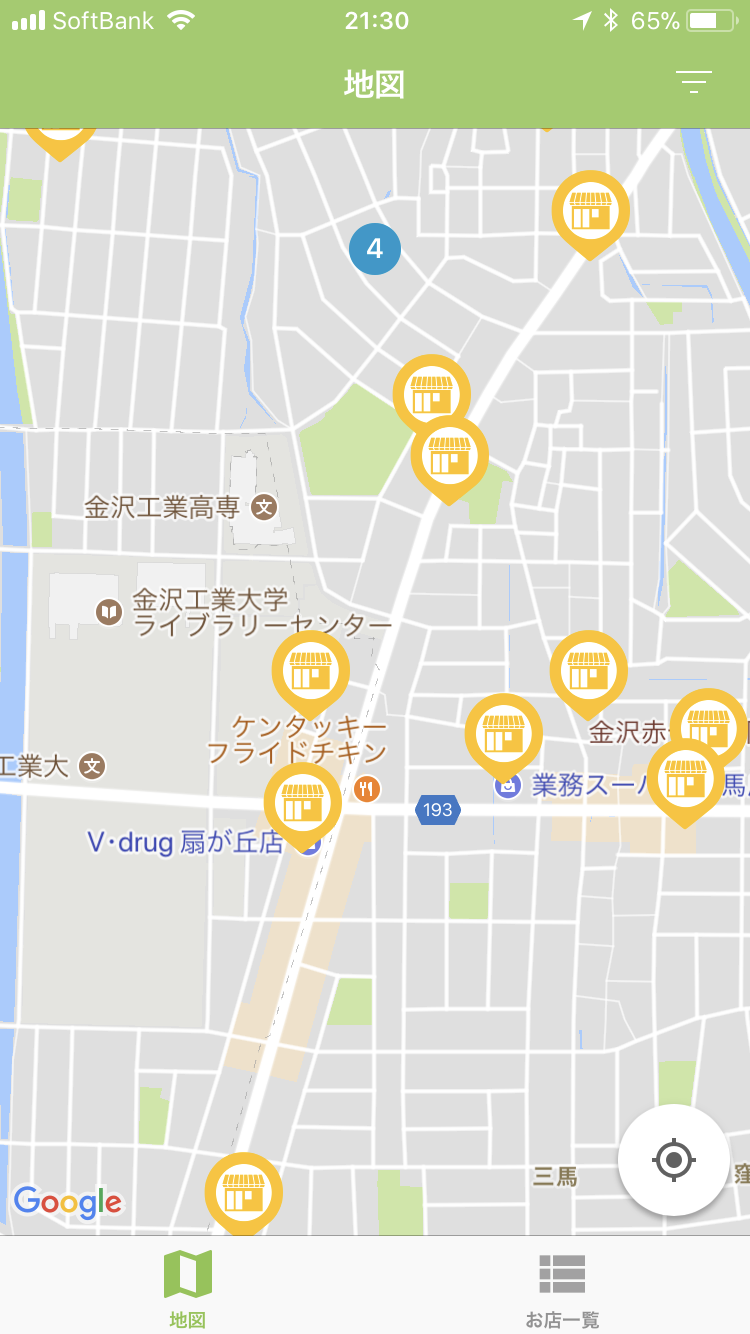Tap shop pin next to Google logo
The width and height of the screenshot is (750, 1334).
[x=243, y=1192]
